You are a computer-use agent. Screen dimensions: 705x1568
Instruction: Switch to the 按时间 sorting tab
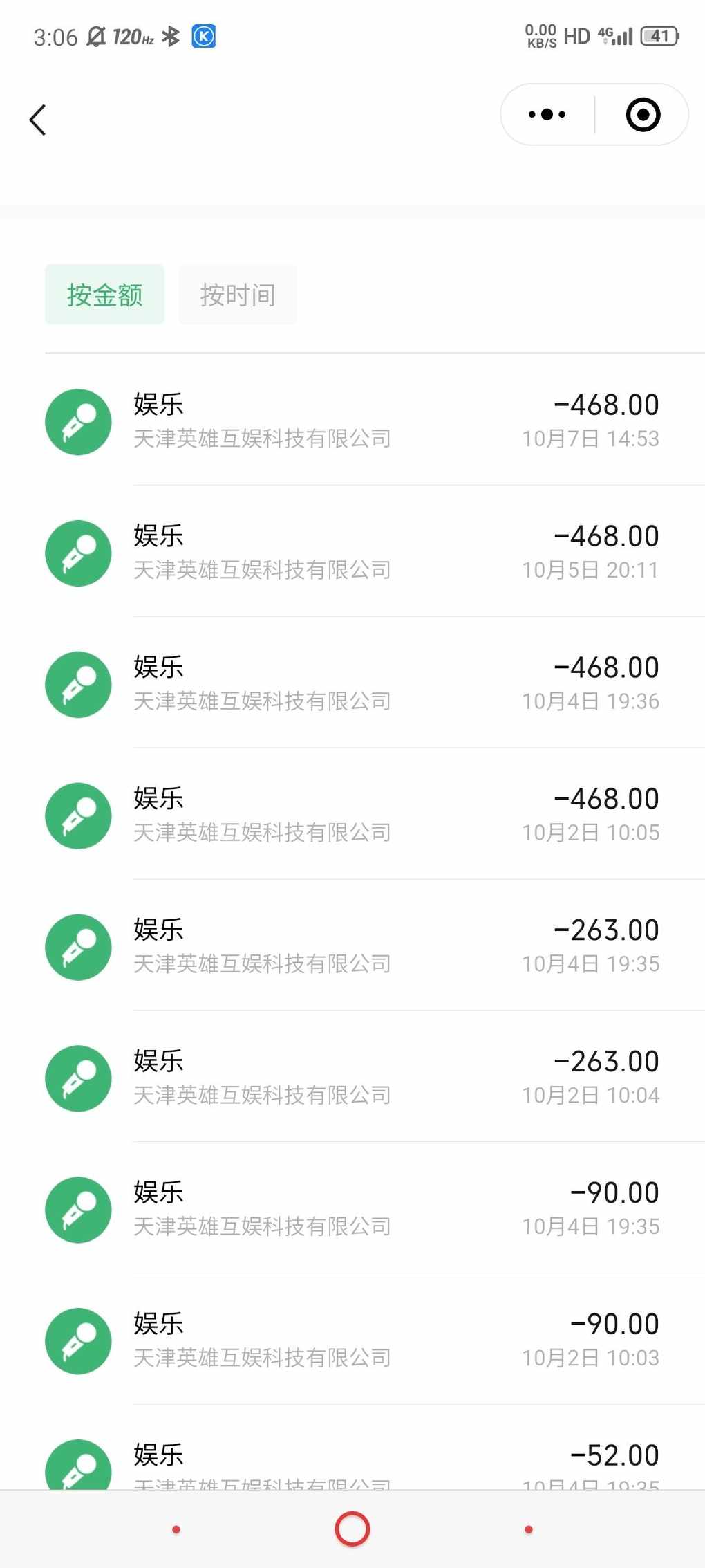click(238, 295)
